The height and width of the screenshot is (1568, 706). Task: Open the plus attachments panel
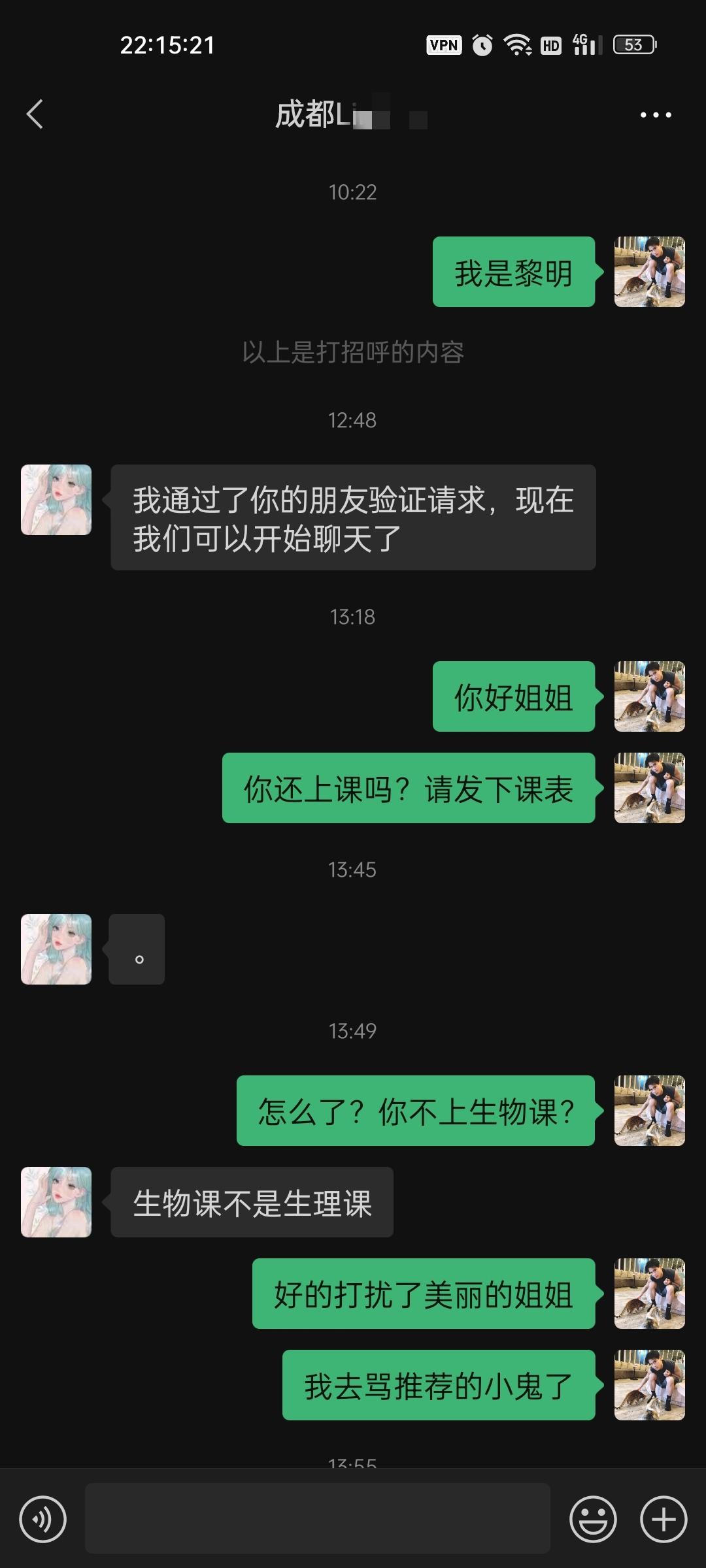(663, 1519)
